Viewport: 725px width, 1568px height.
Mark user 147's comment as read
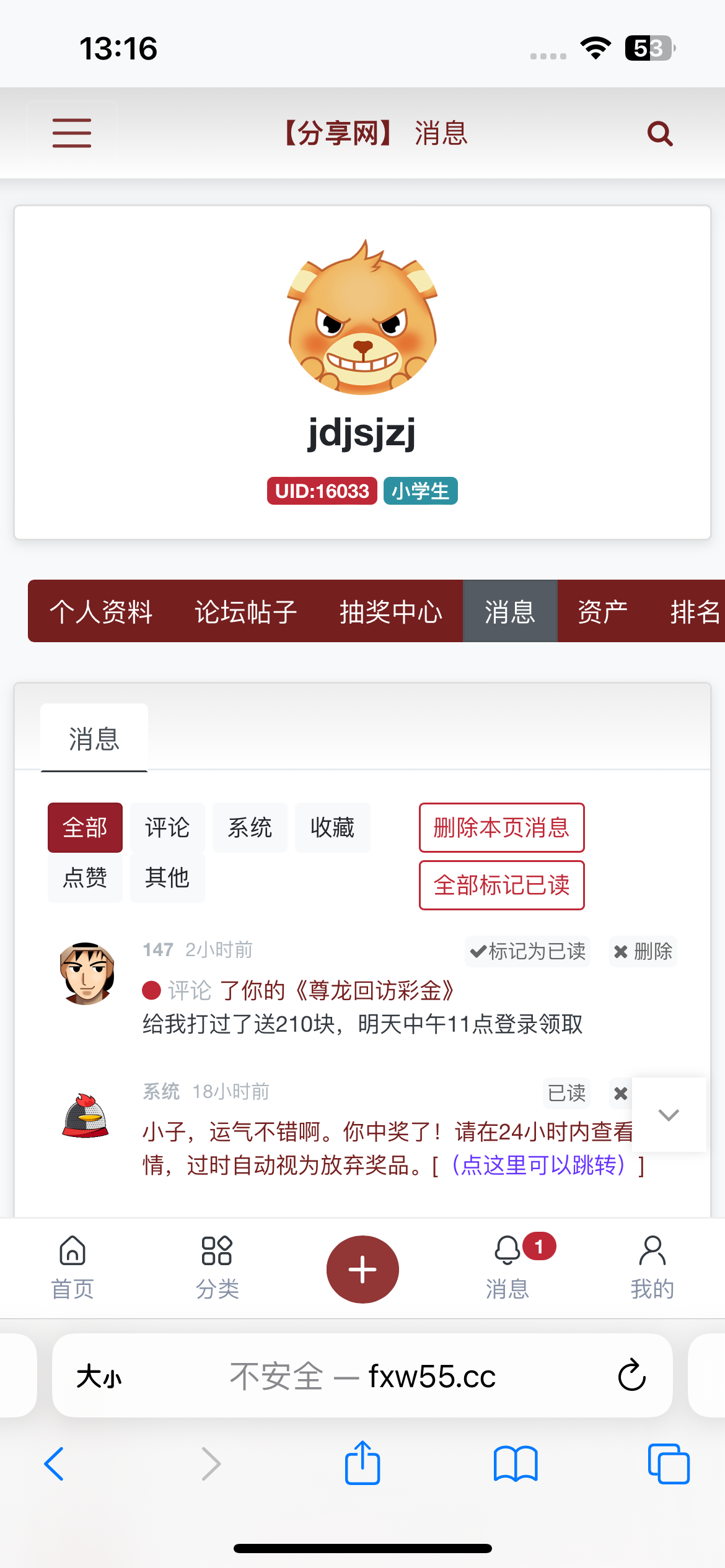527,951
